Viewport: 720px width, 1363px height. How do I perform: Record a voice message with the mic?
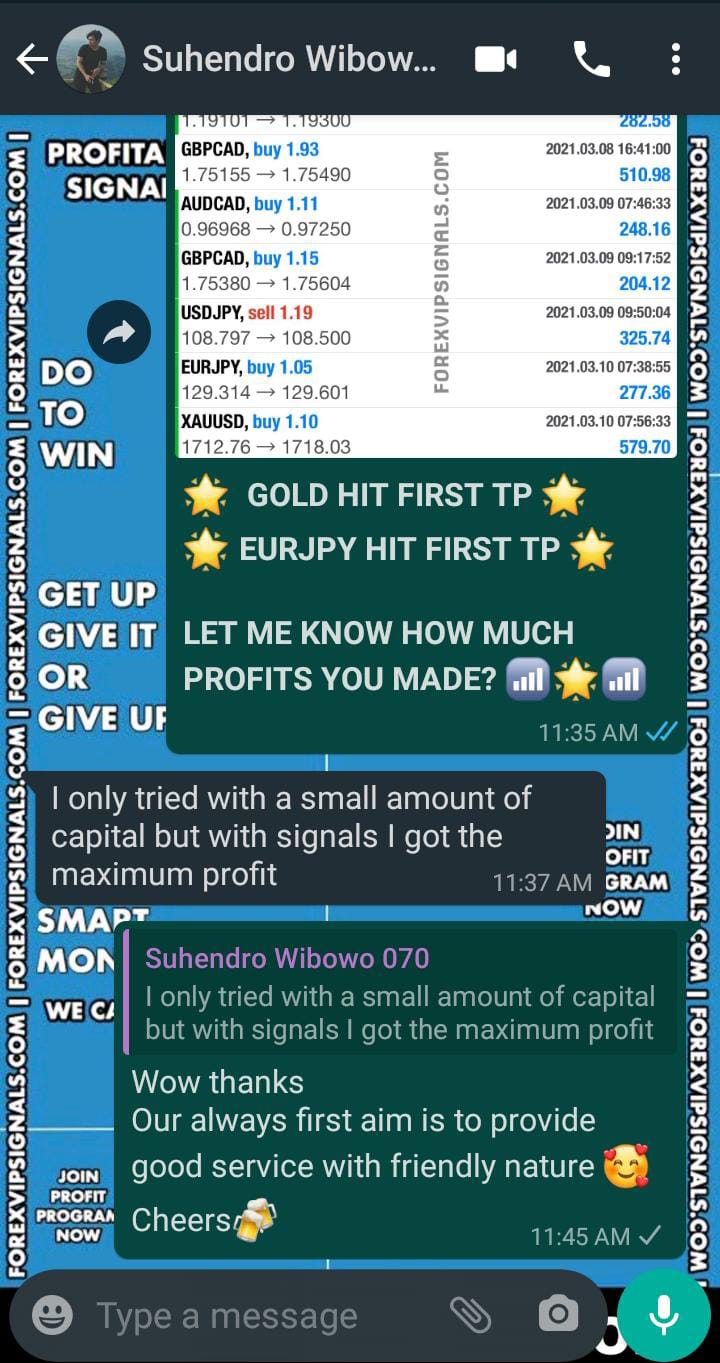pyautogui.click(x=664, y=1315)
